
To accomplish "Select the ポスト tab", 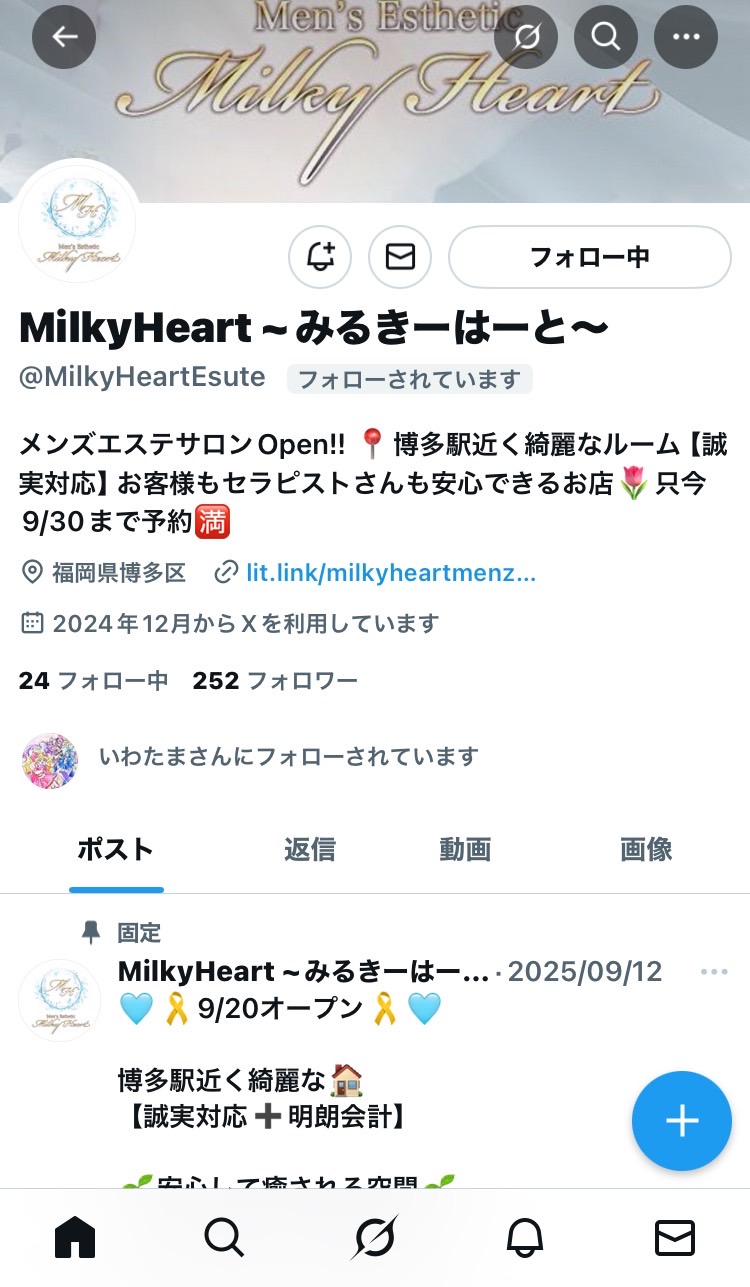I will 116,850.
